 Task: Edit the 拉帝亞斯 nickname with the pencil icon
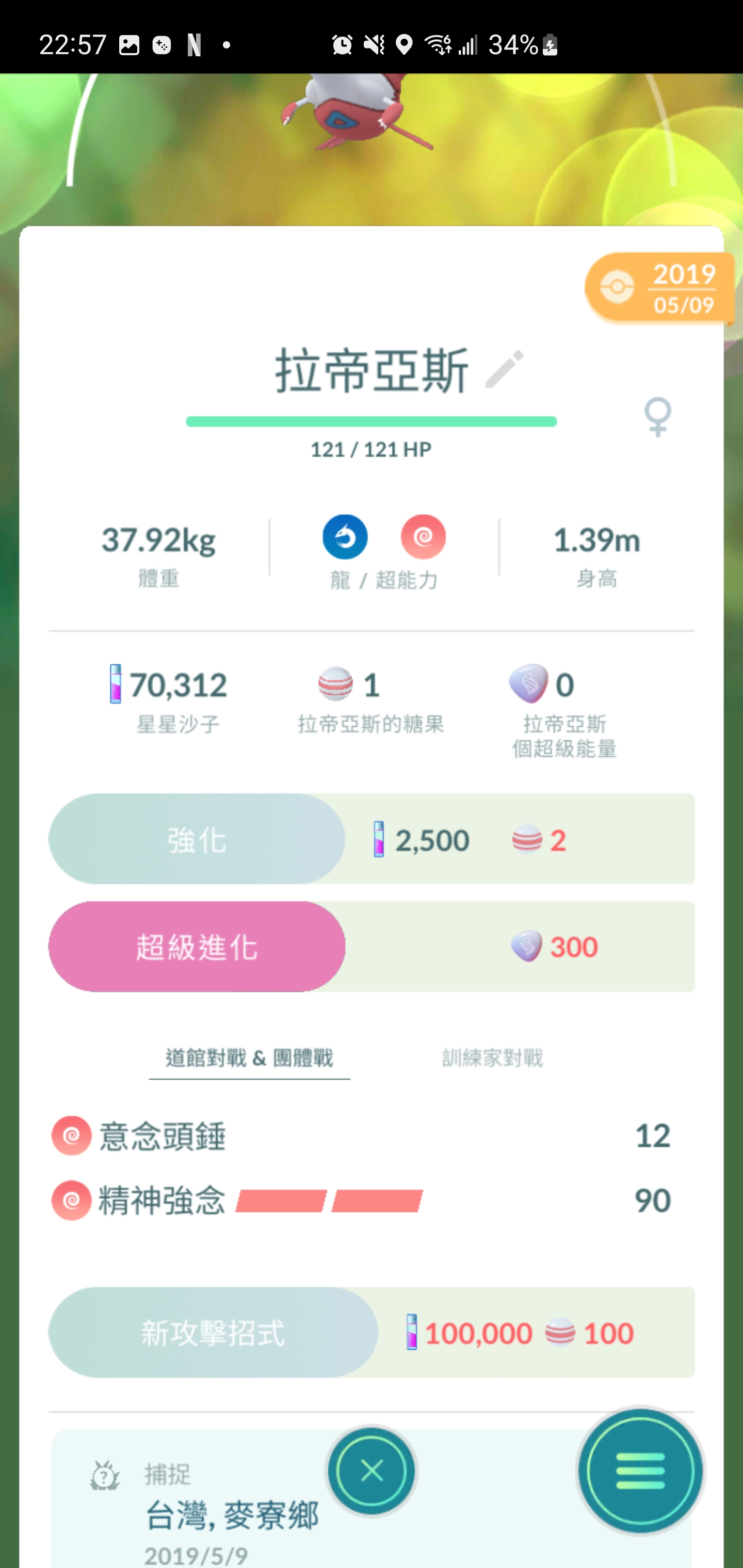(x=504, y=369)
